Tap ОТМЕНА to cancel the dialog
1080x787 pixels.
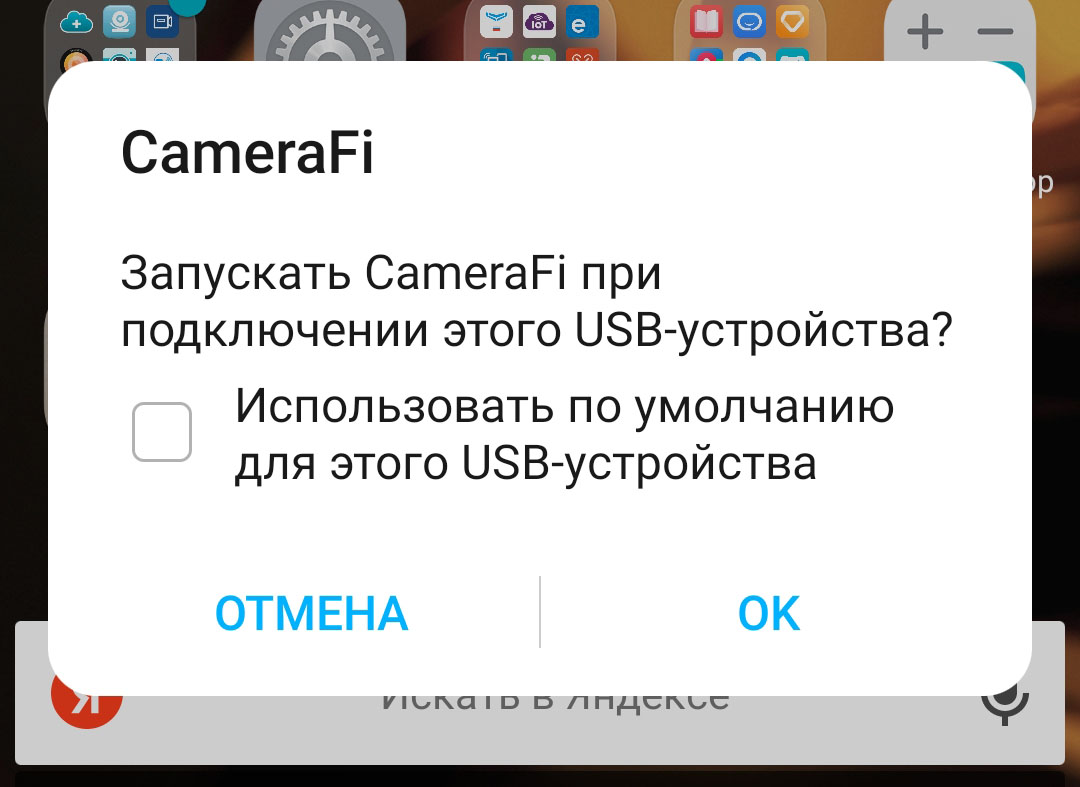(x=312, y=613)
